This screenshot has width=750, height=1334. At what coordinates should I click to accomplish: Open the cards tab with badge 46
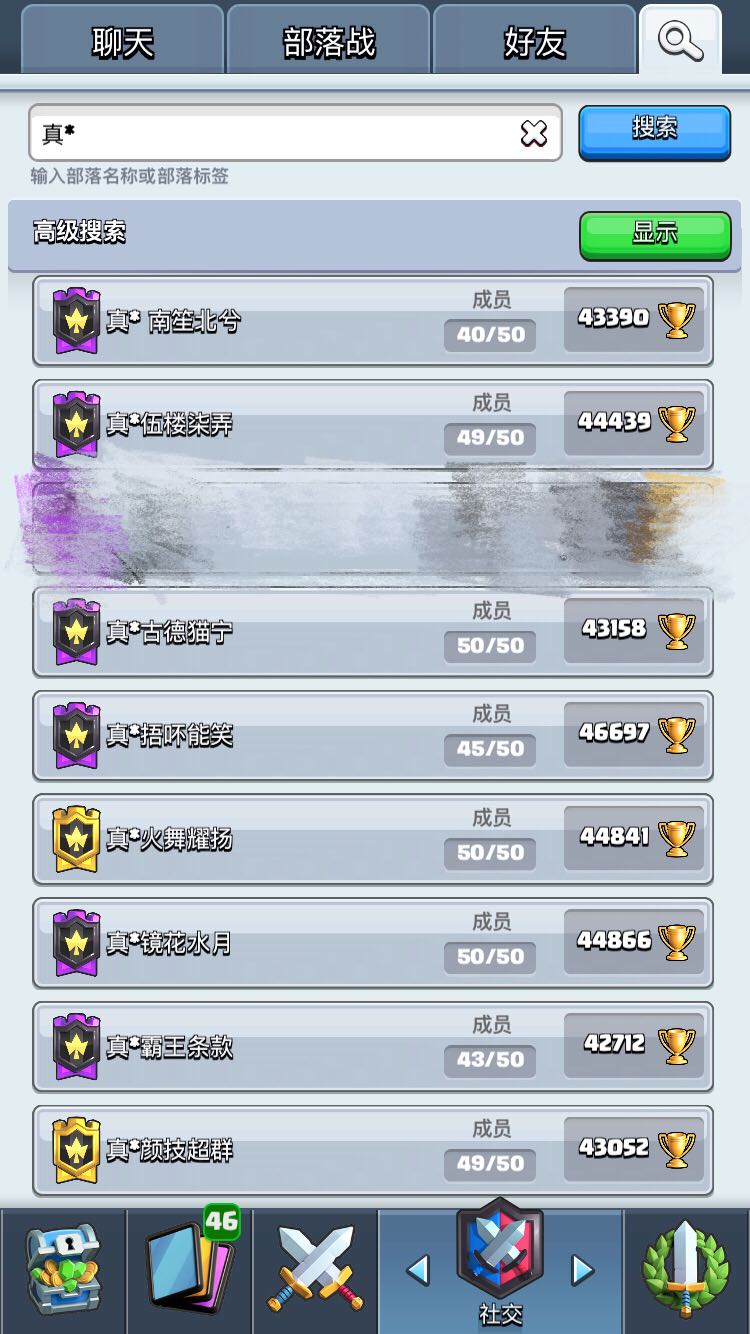point(190,1270)
